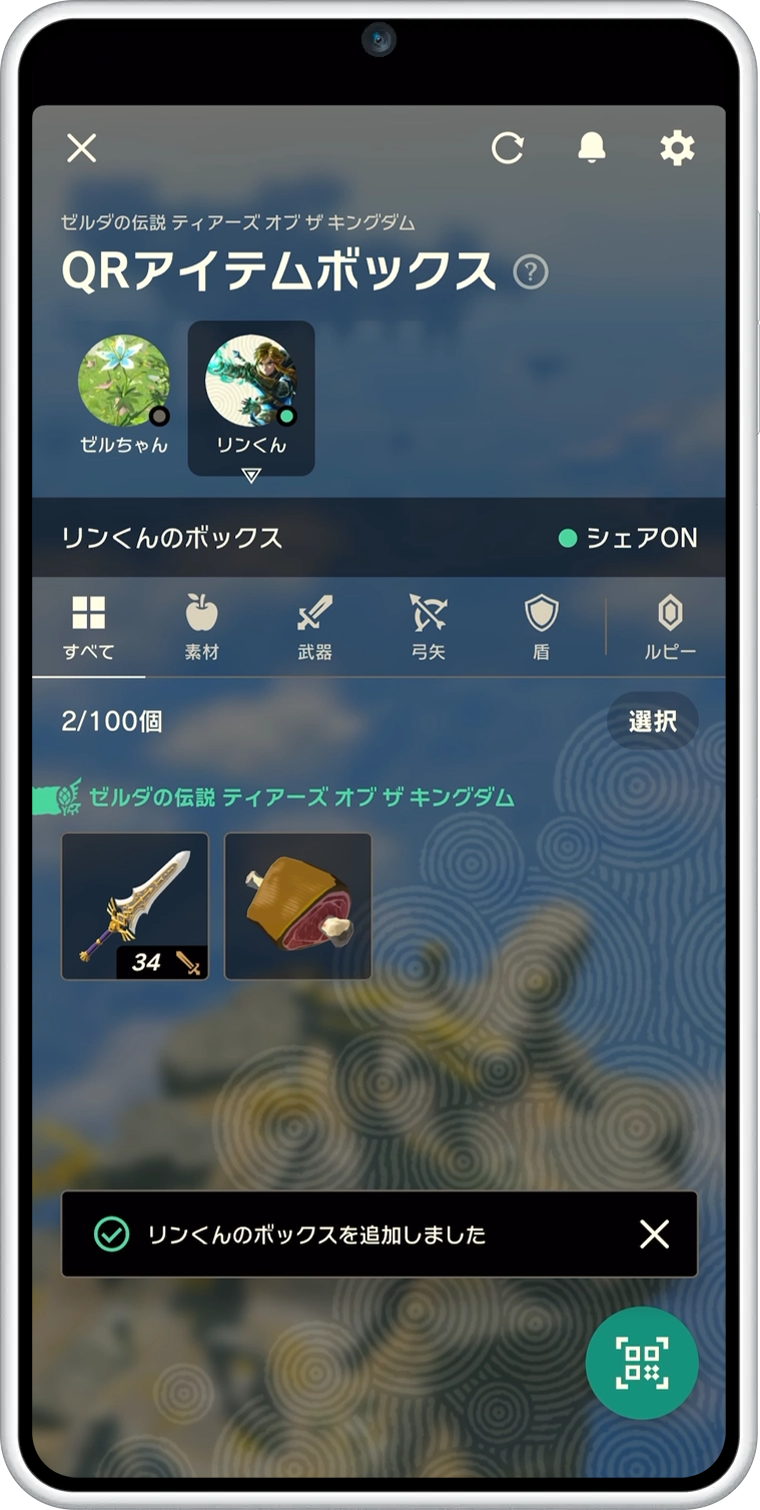Switch to the ルピー tab
The image size is (760, 1510).
coord(669,627)
